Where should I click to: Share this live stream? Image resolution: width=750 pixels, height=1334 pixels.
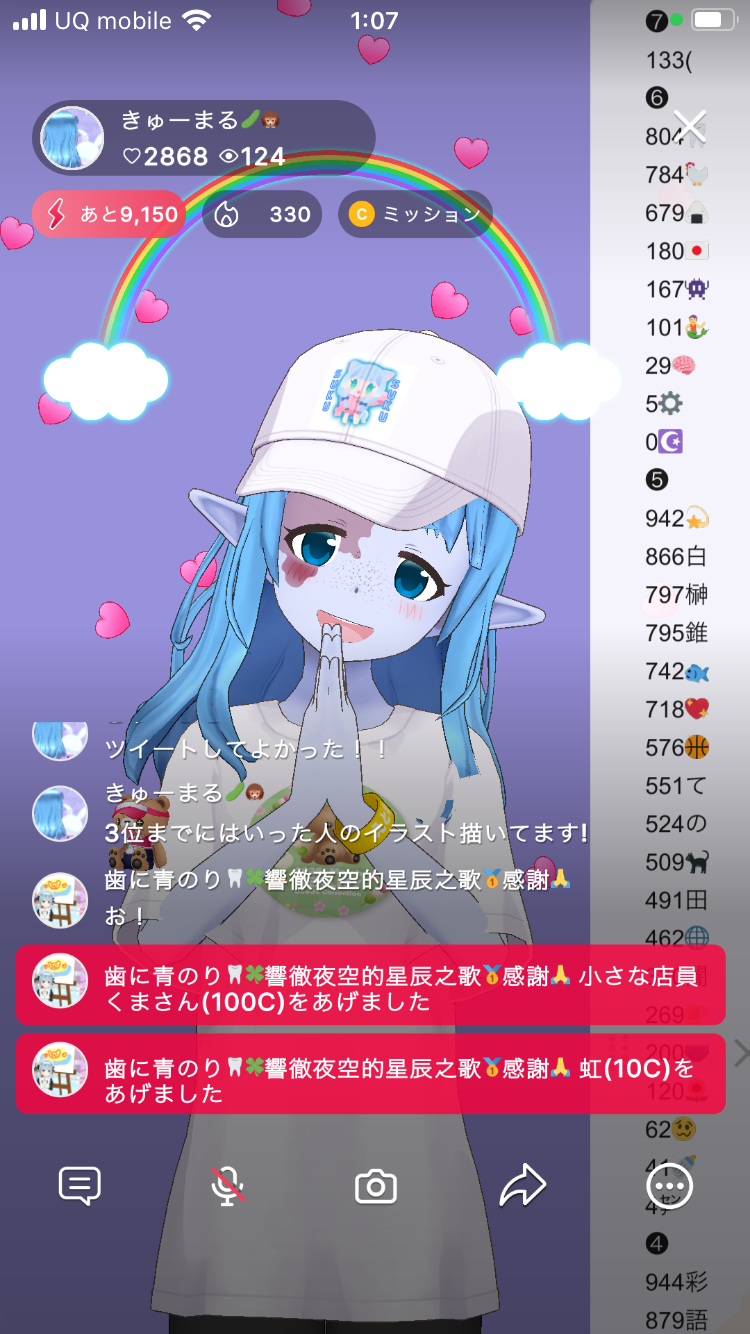[x=522, y=1186]
